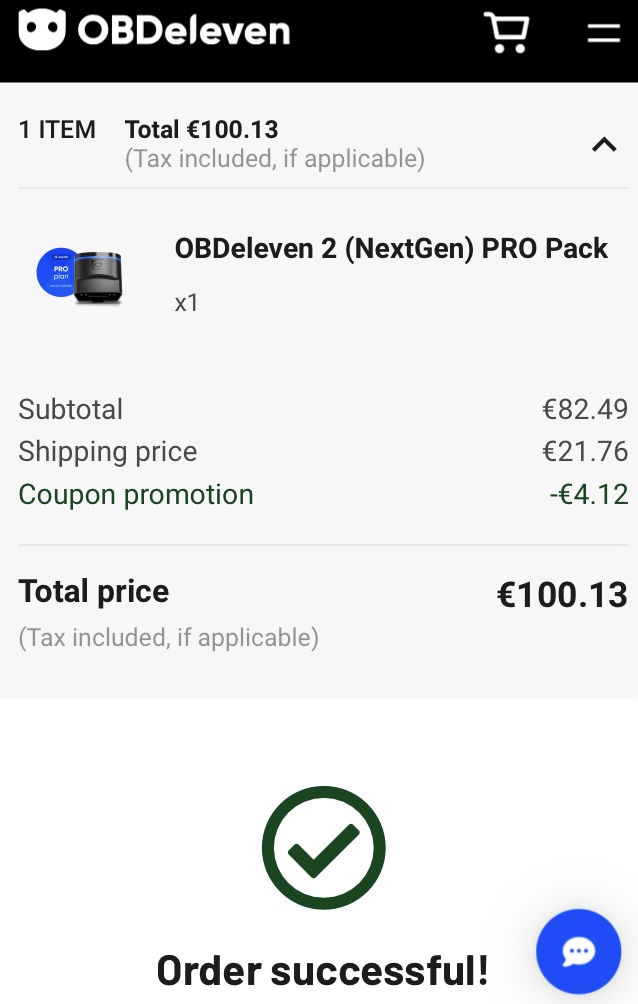
Task: Go to OBDeleven home via logo
Action: coord(154,31)
